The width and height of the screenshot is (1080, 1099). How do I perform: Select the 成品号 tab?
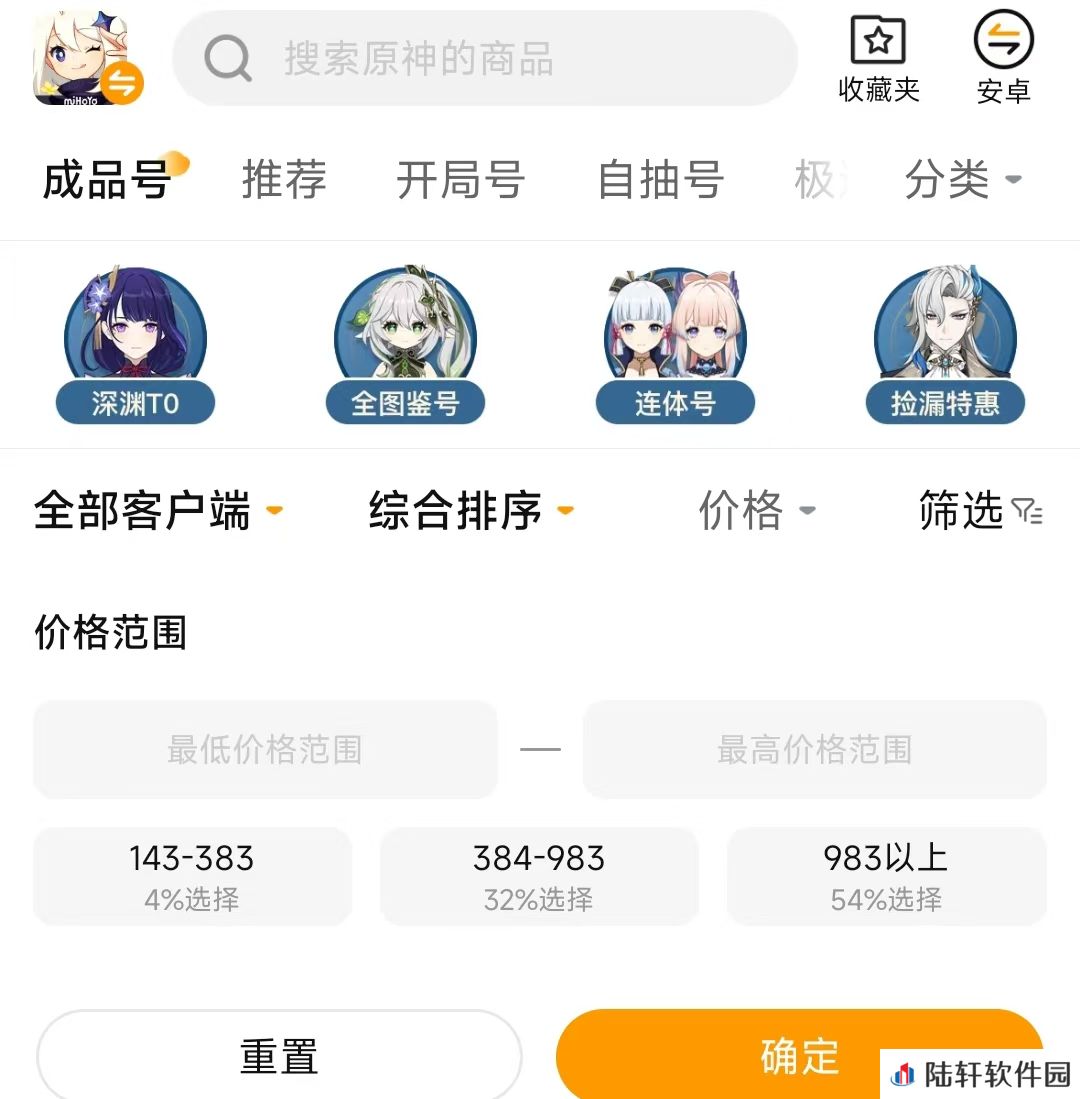106,181
